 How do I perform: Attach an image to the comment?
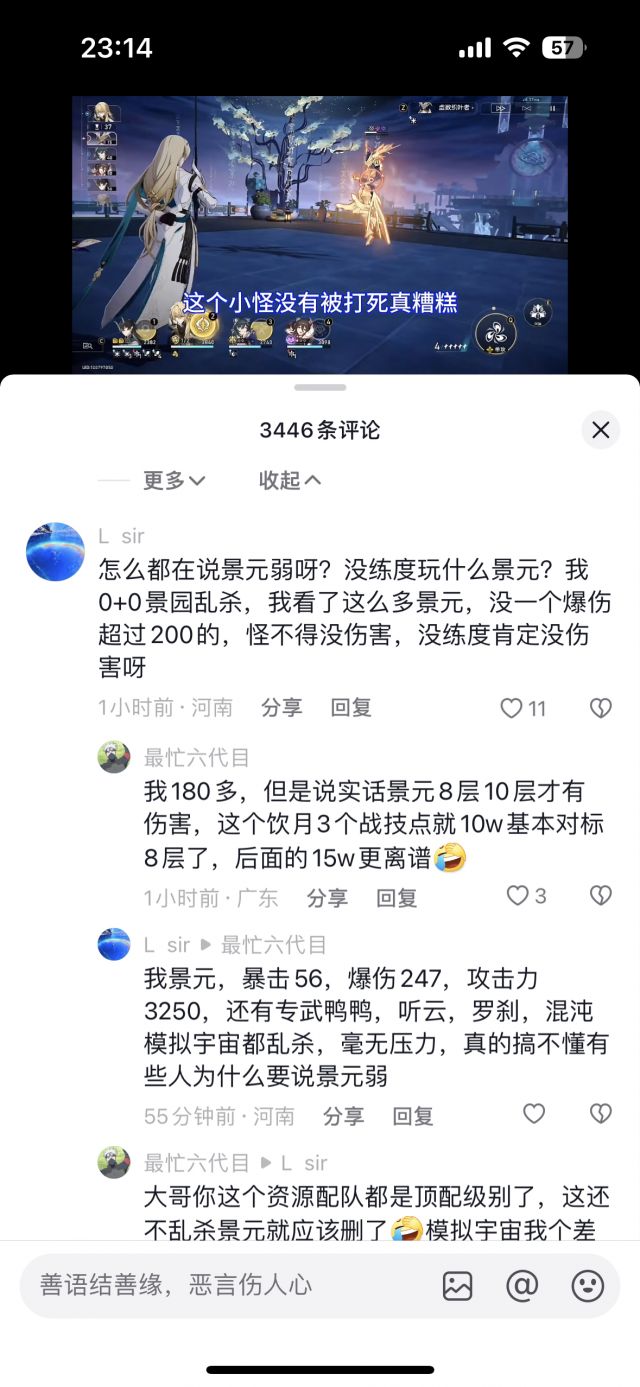457,1286
